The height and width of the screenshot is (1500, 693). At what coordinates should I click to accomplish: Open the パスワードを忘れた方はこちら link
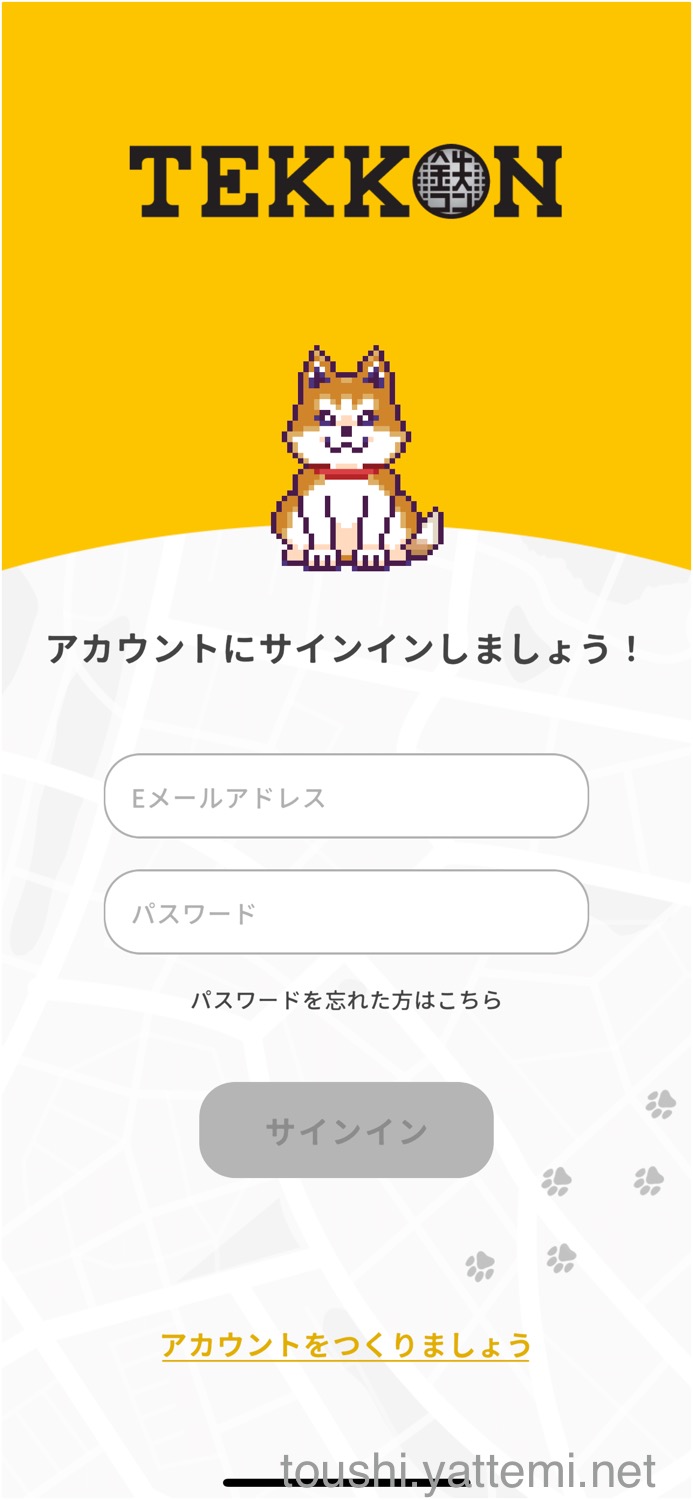346,1000
